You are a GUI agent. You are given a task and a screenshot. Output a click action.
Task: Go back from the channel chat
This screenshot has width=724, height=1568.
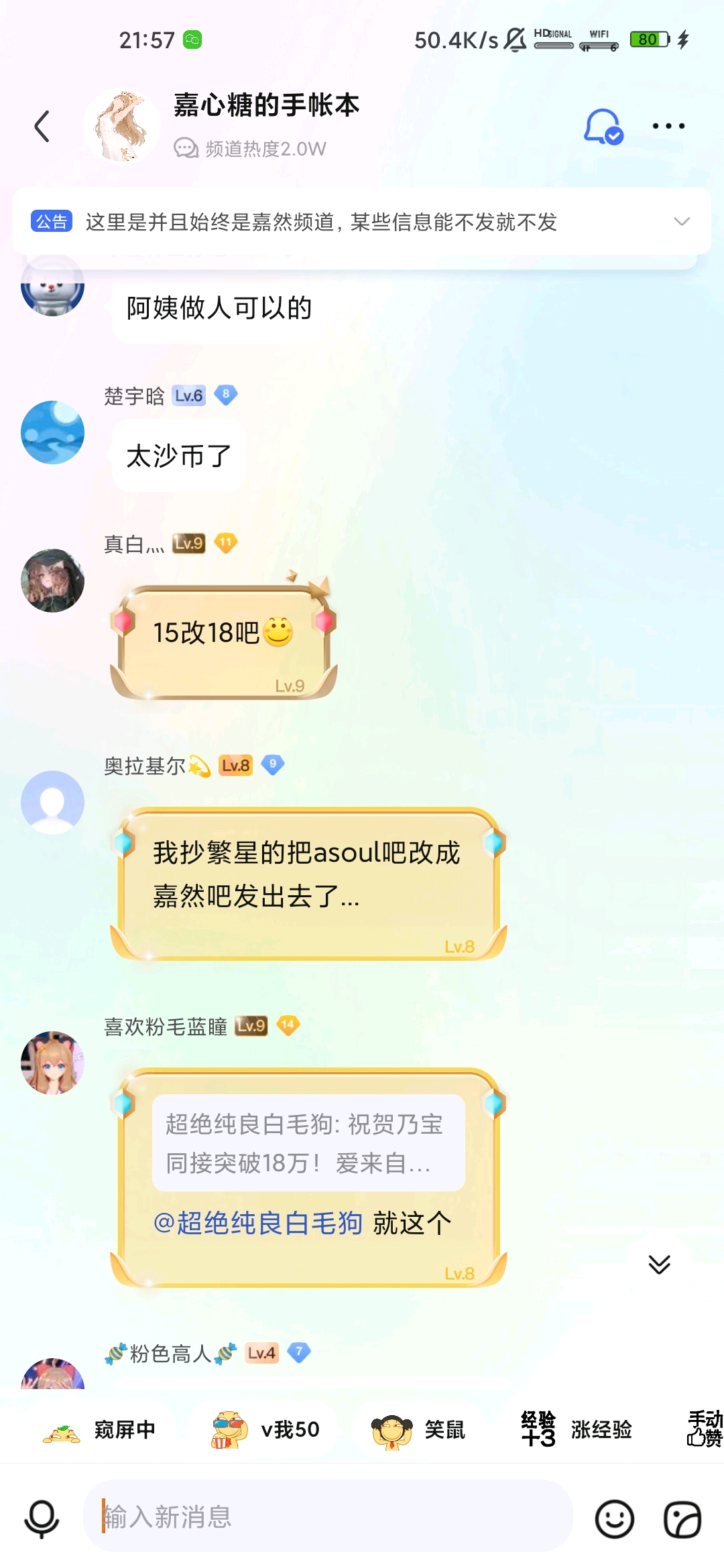[x=42, y=127]
